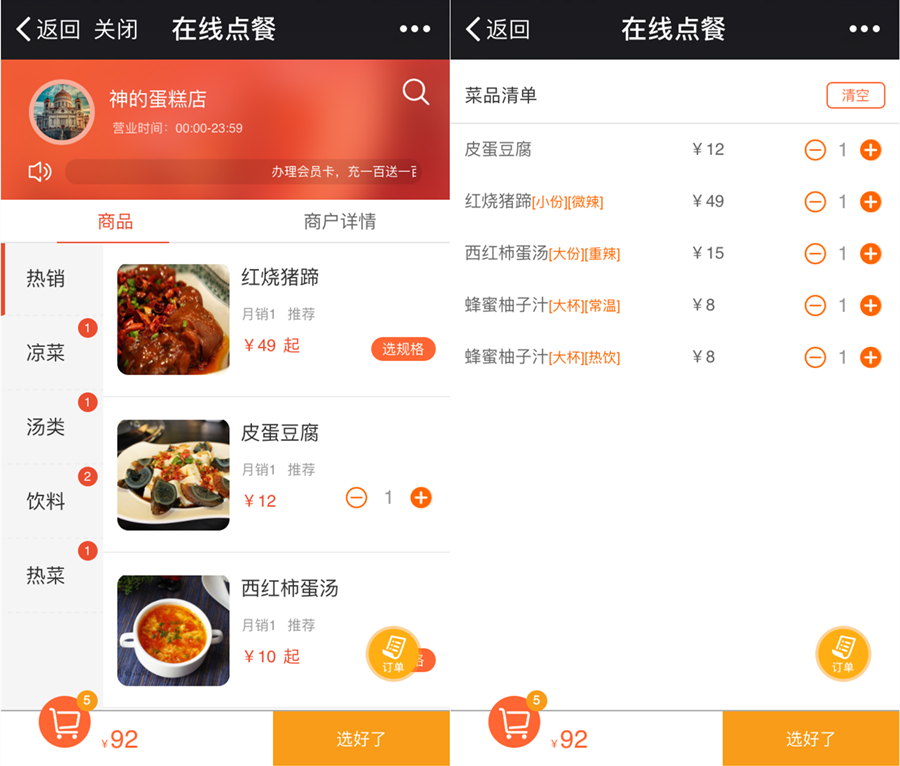Switch to the 商户详情 tab

click(x=340, y=222)
